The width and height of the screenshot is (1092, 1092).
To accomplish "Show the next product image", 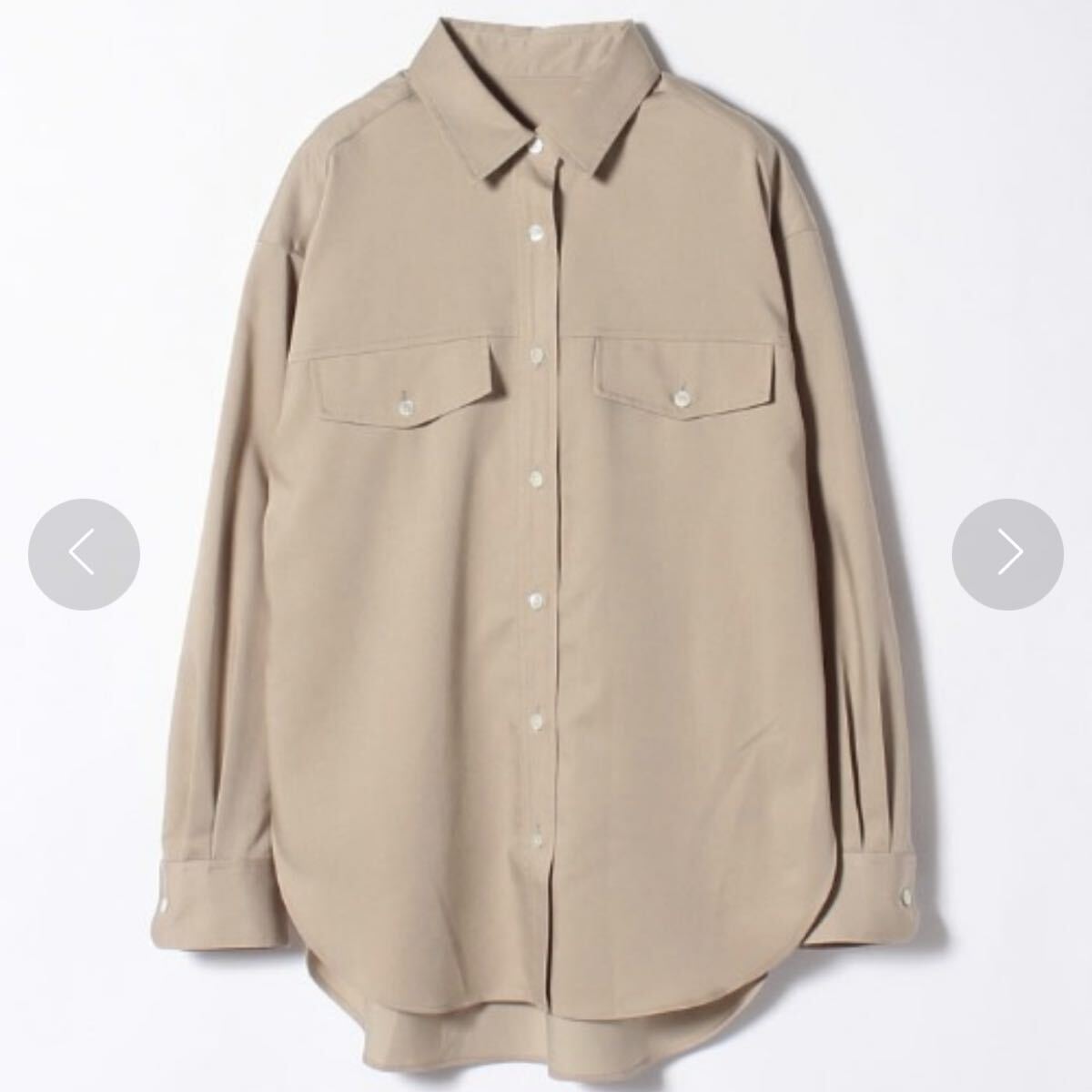I will pyautogui.click(x=1007, y=554).
